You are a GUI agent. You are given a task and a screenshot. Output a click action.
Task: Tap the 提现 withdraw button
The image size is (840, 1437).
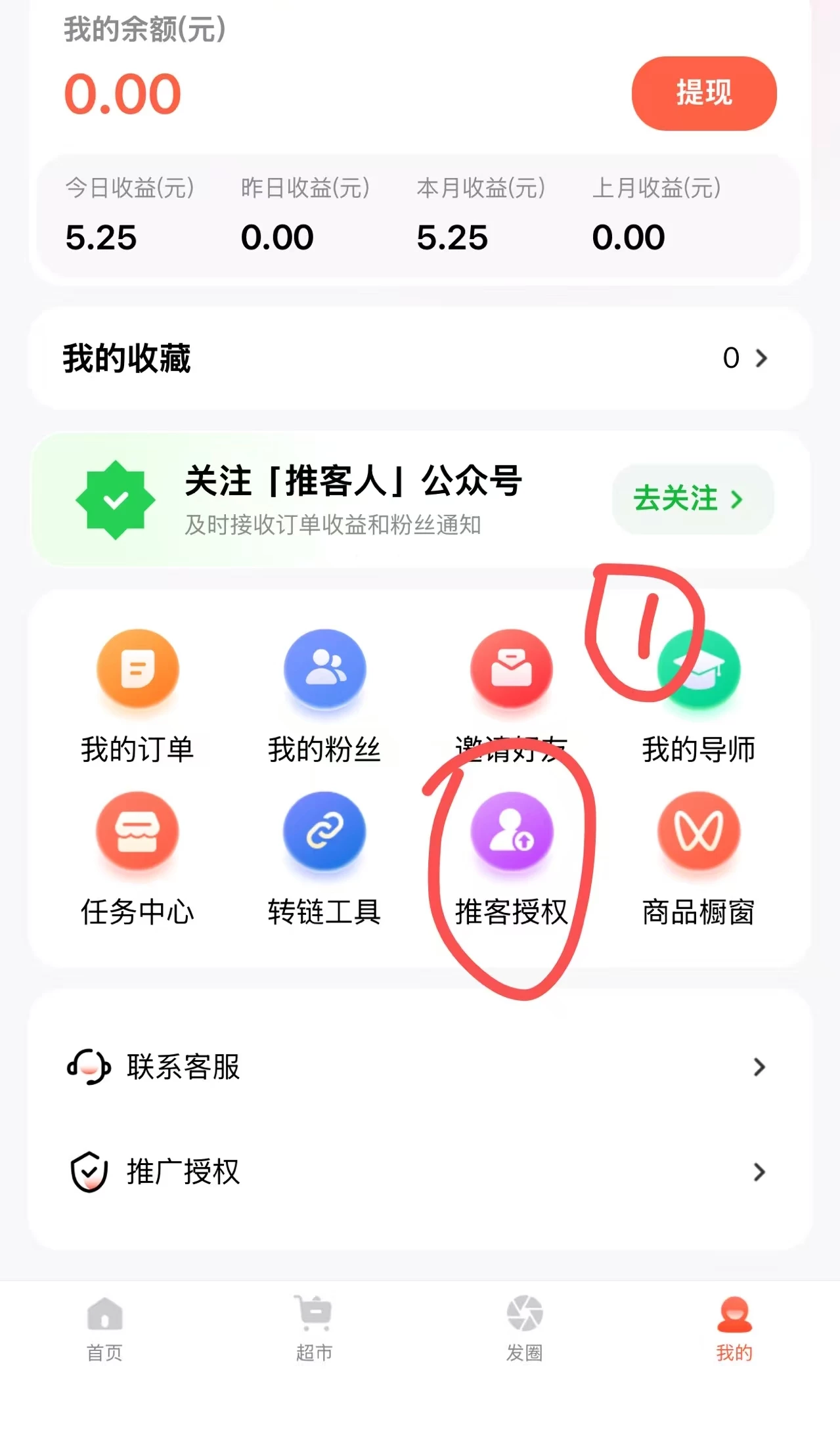click(703, 93)
